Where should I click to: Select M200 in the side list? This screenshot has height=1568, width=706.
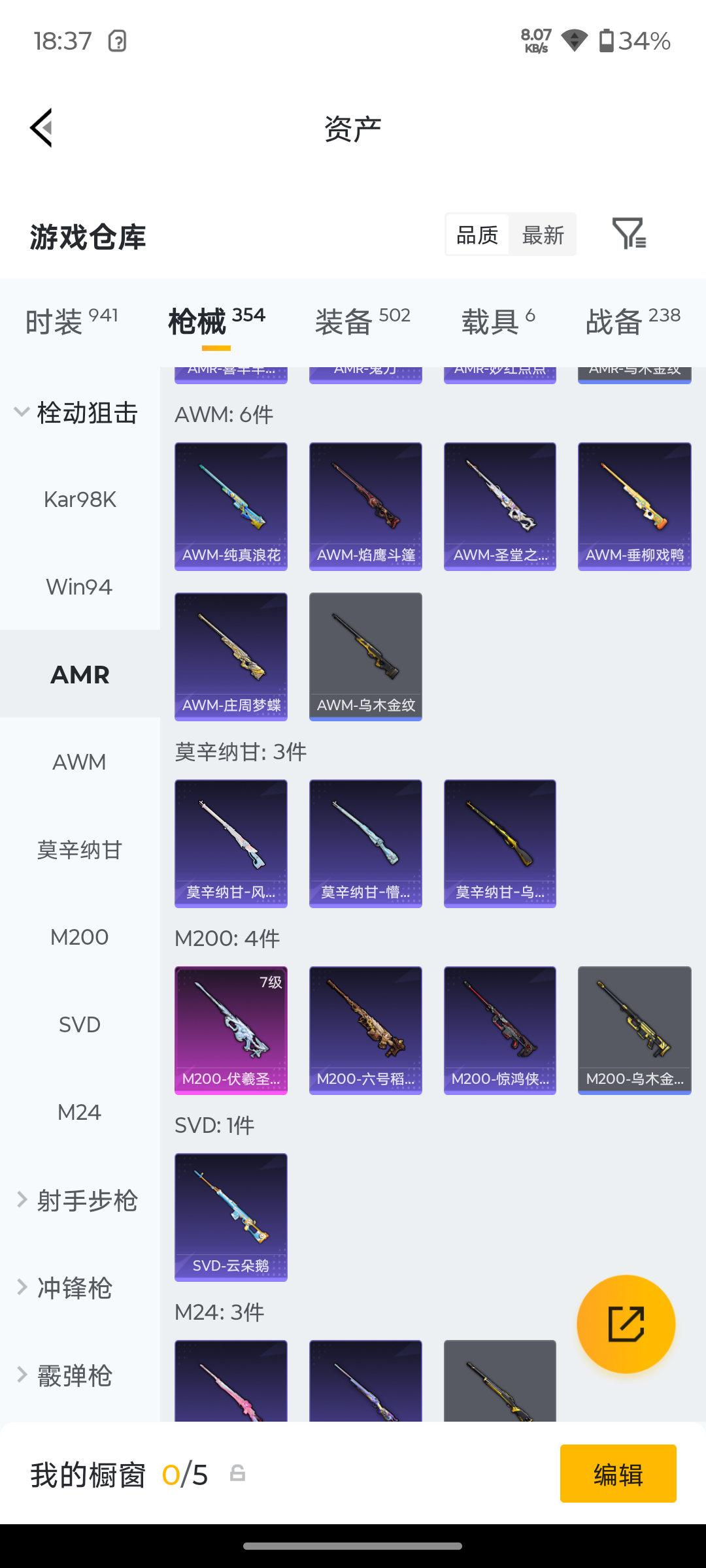click(x=80, y=938)
